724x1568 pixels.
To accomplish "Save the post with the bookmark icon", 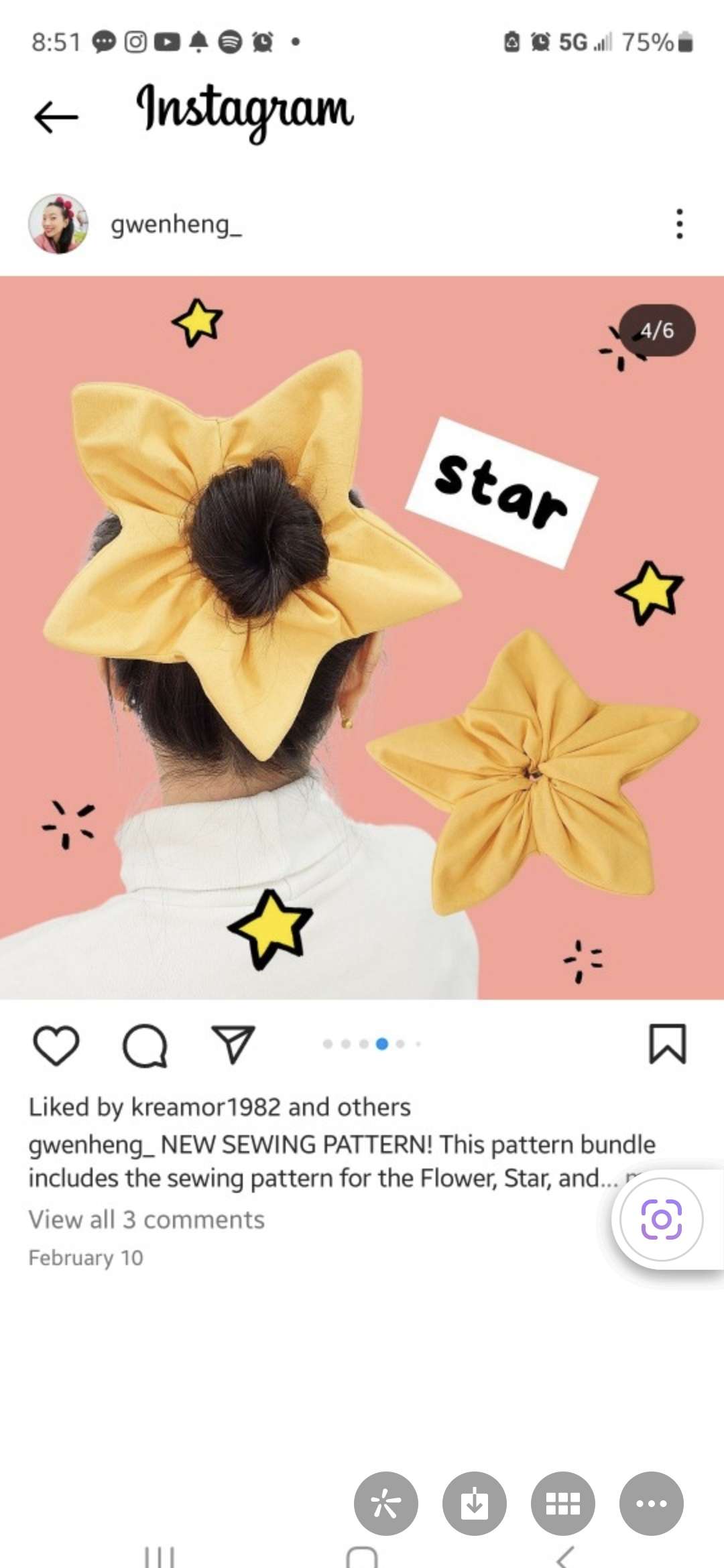I will 667,1044.
